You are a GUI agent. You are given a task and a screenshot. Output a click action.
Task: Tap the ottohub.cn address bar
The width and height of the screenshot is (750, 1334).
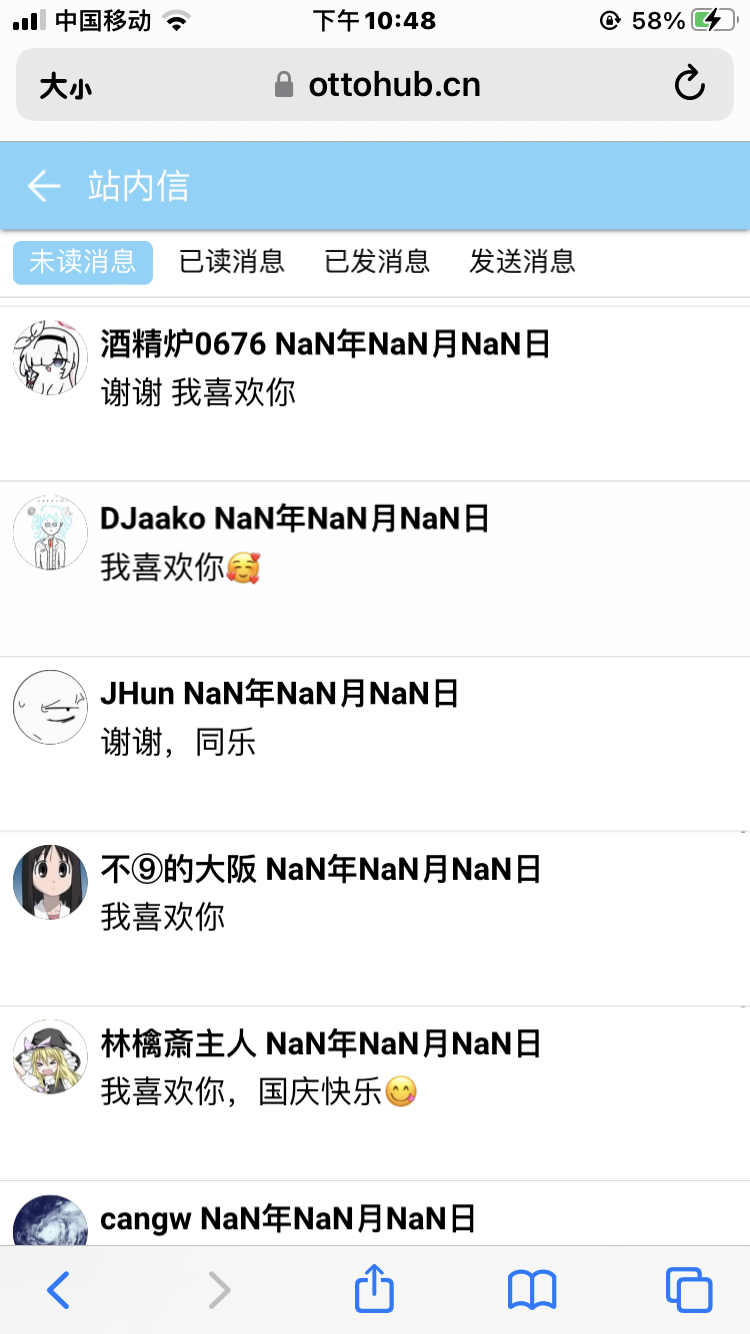pos(380,85)
